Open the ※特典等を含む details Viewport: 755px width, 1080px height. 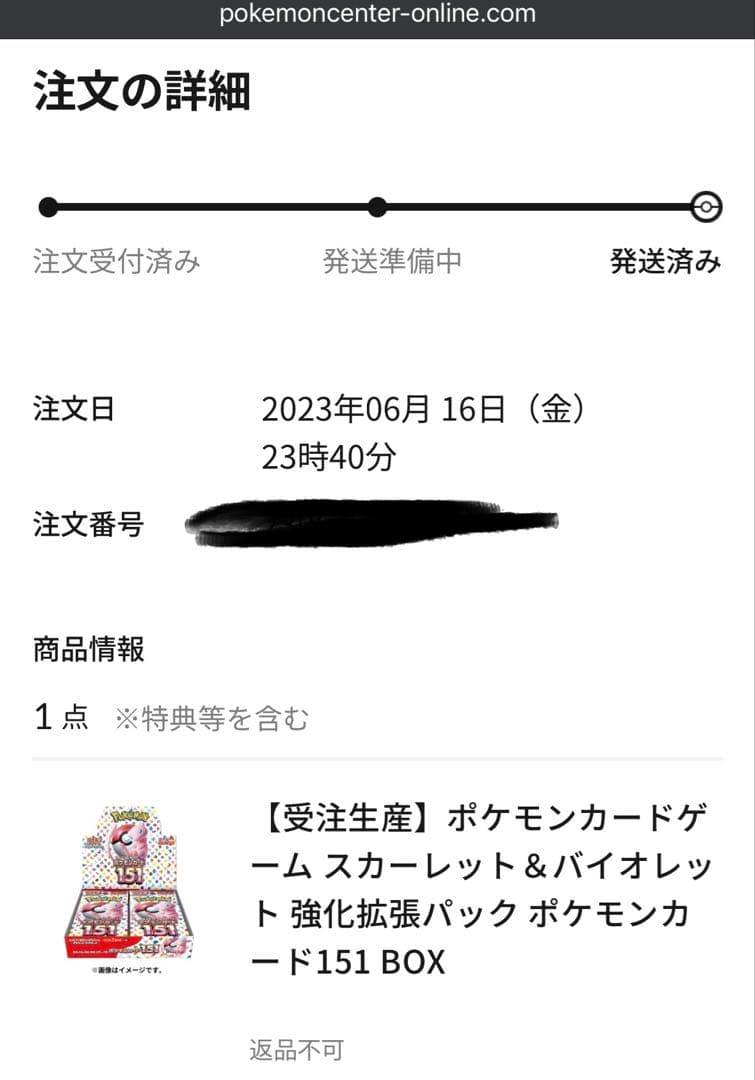point(210,714)
